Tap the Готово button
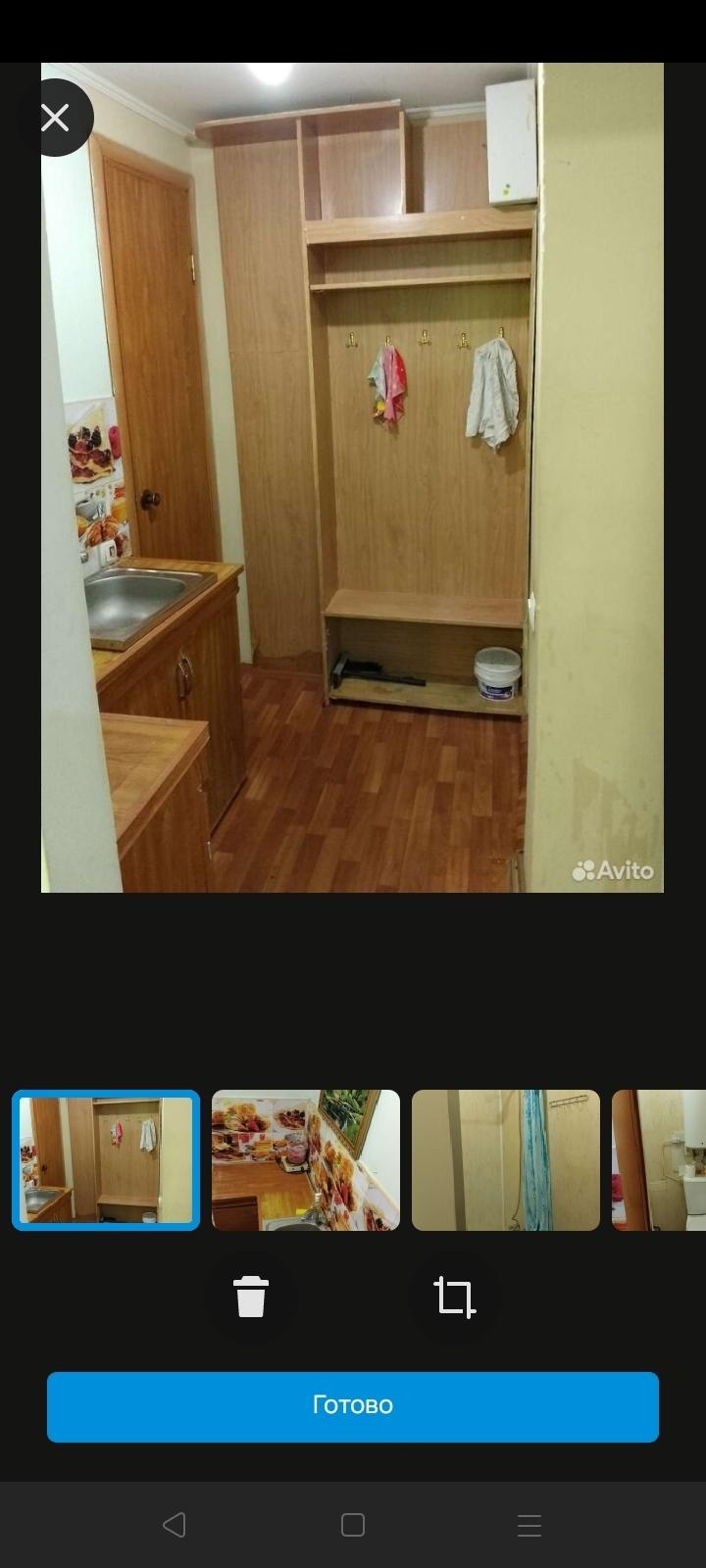This screenshot has height=1568, width=706. (353, 1406)
